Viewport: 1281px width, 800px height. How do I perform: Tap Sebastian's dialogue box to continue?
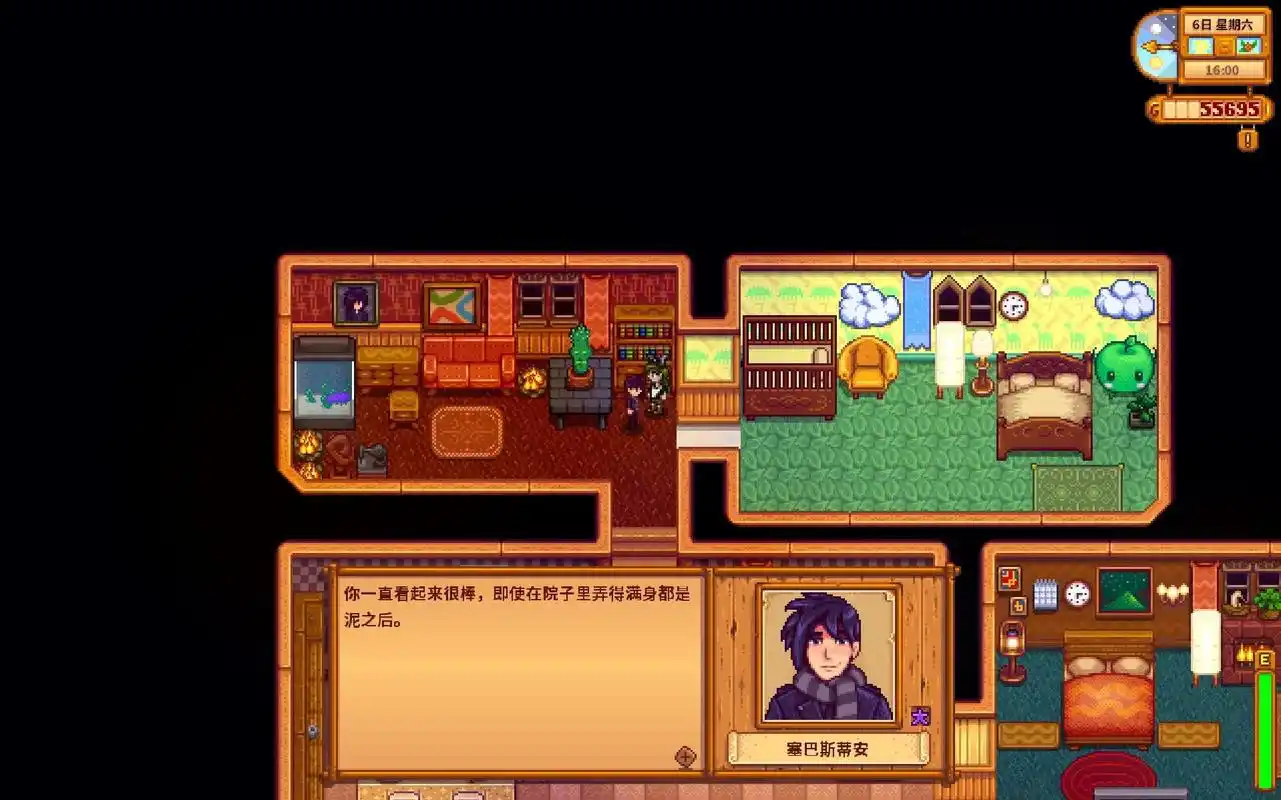click(x=518, y=672)
